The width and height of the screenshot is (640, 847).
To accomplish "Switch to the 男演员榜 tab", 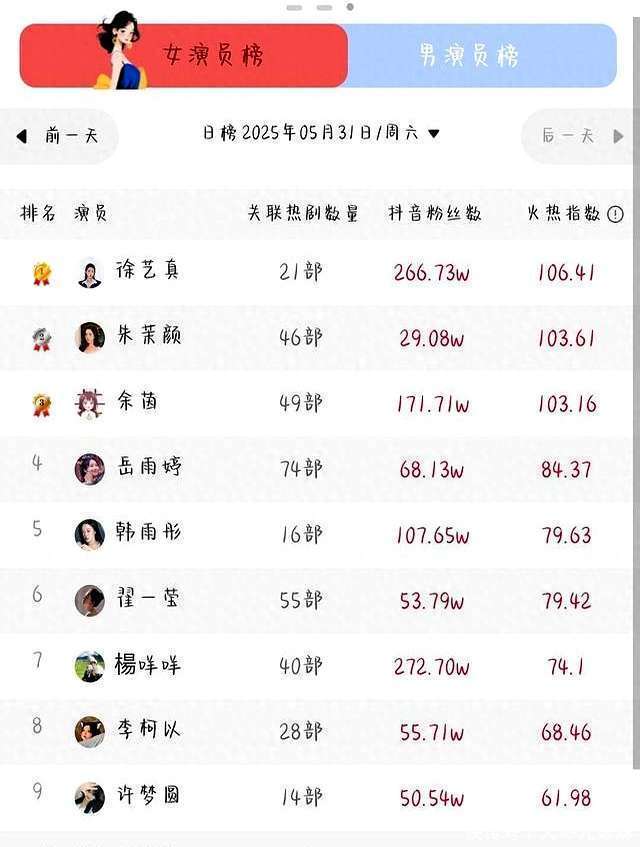I will (x=481, y=56).
